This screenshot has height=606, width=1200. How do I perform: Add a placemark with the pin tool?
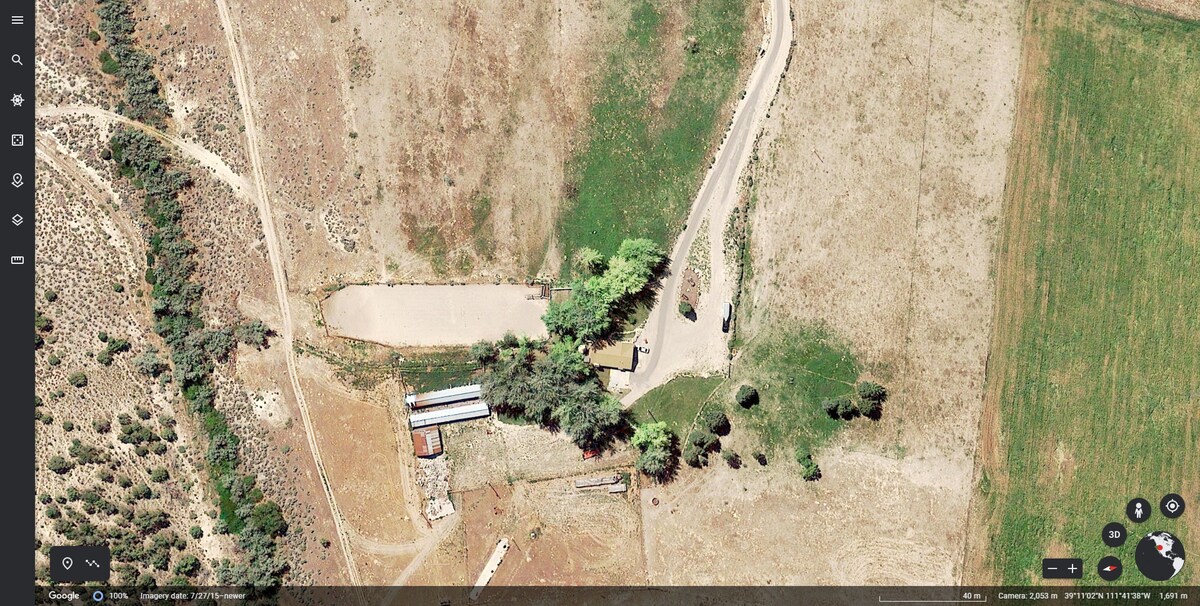coord(67,564)
